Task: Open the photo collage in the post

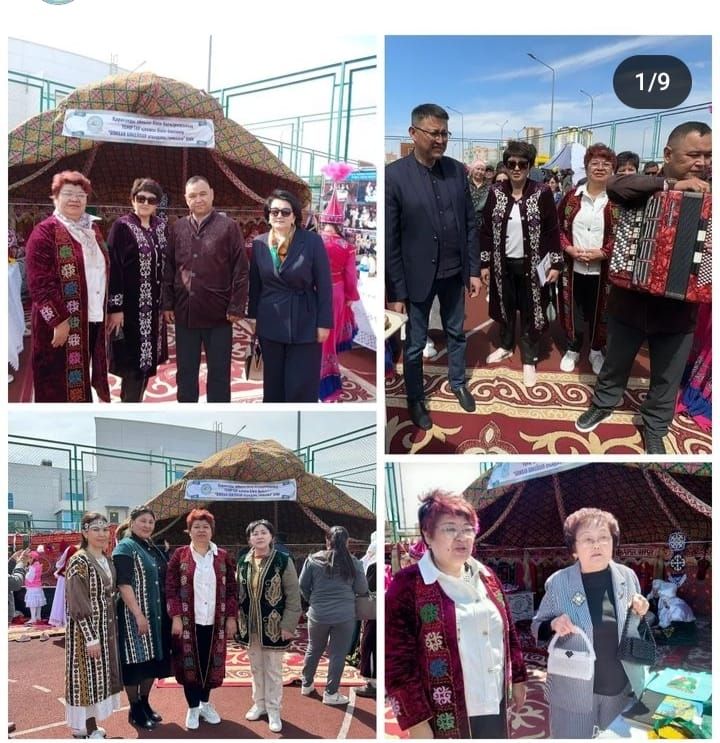Action: [360, 390]
